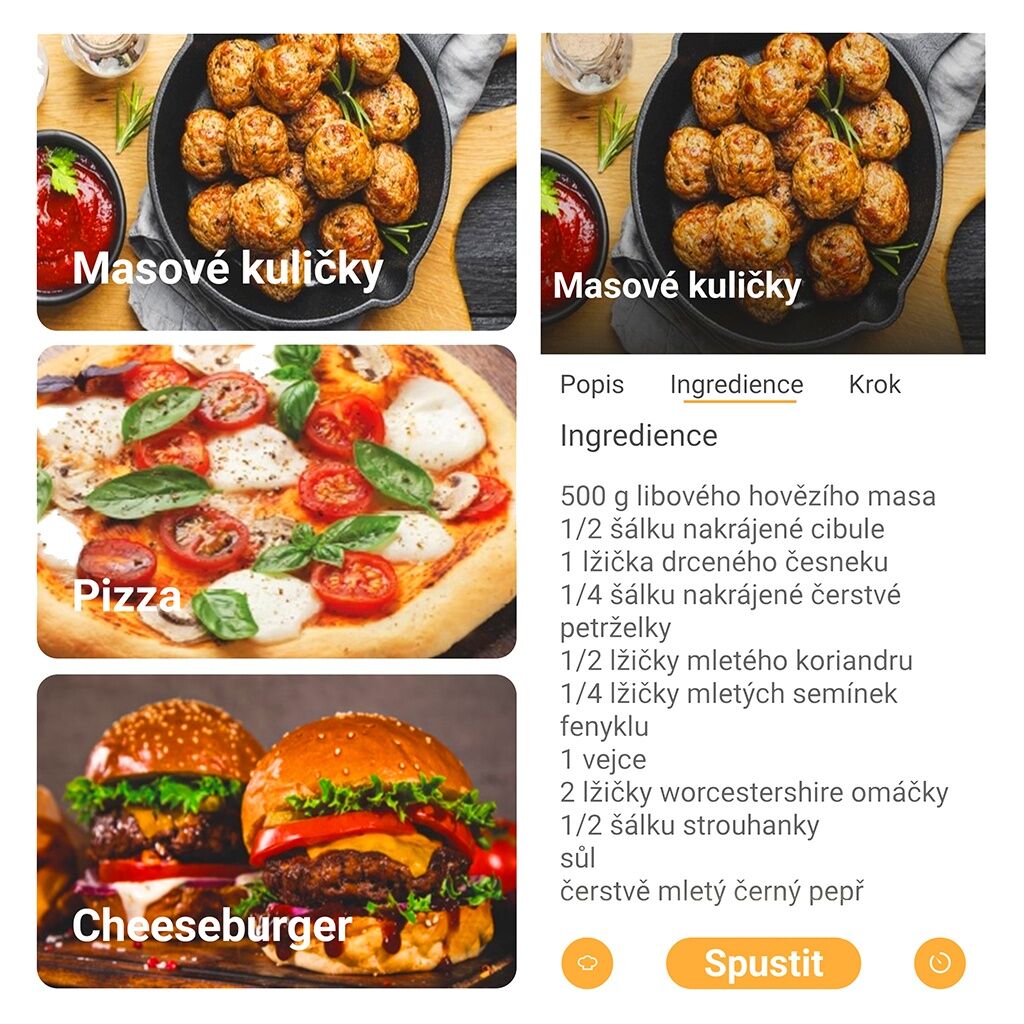Open the timer icon
The height and width of the screenshot is (1024, 1024).
click(x=940, y=963)
